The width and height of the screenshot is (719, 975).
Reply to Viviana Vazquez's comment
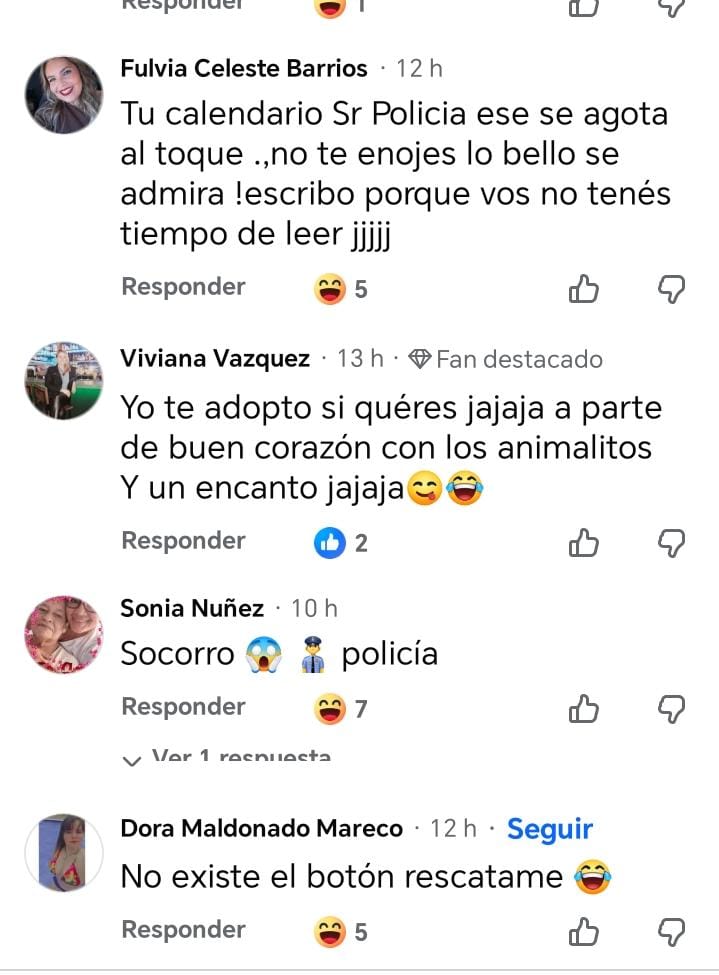click(x=183, y=541)
